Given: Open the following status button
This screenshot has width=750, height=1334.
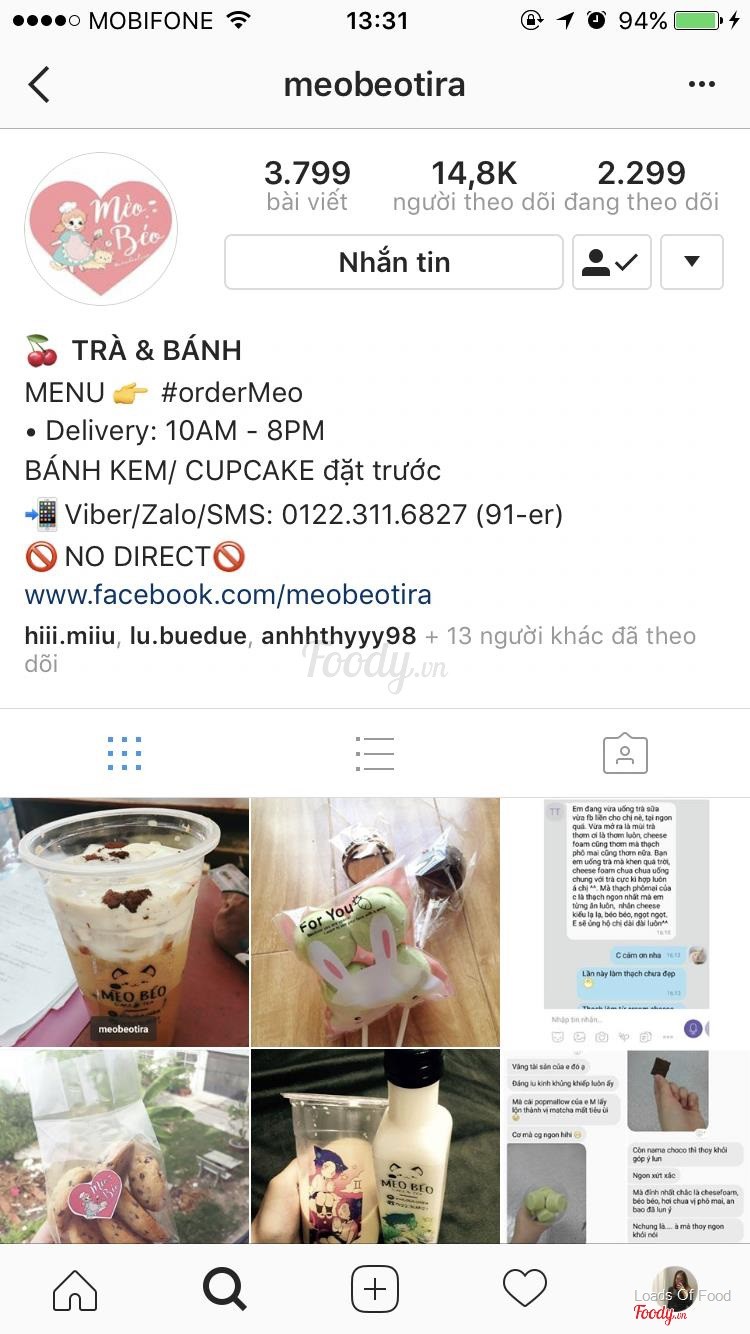Looking at the screenshot, I should (x=611, y=262).
